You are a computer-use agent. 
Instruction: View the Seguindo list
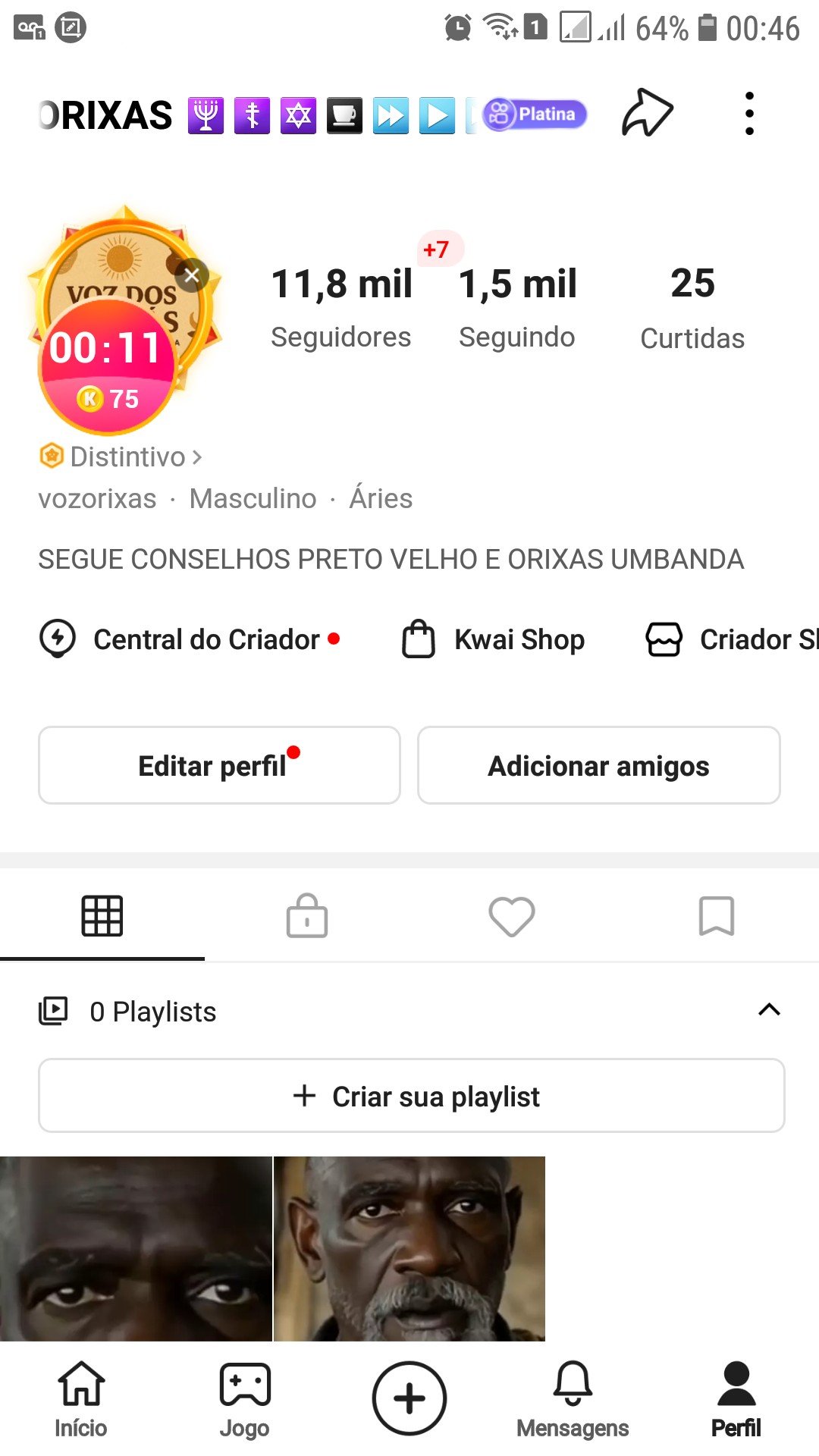pyautogui.click(x=517, y=306)
